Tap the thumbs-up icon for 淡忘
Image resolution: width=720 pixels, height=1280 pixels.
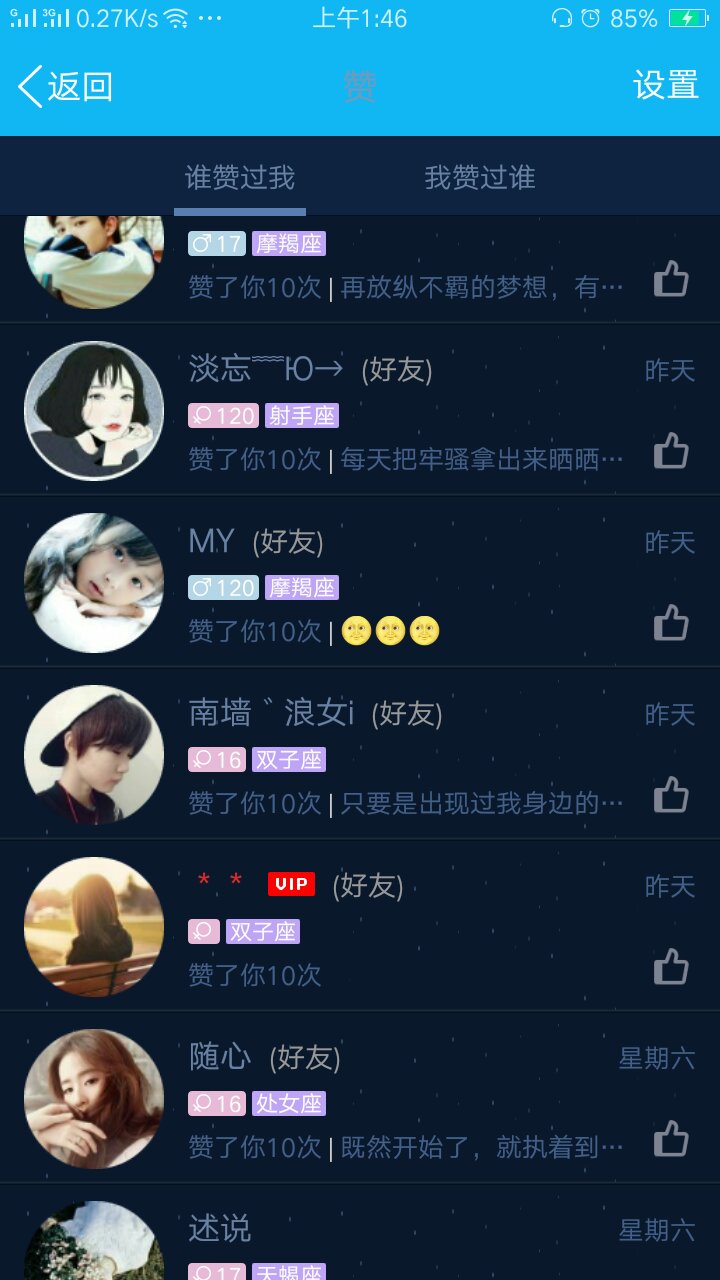(x=671, y=451)
